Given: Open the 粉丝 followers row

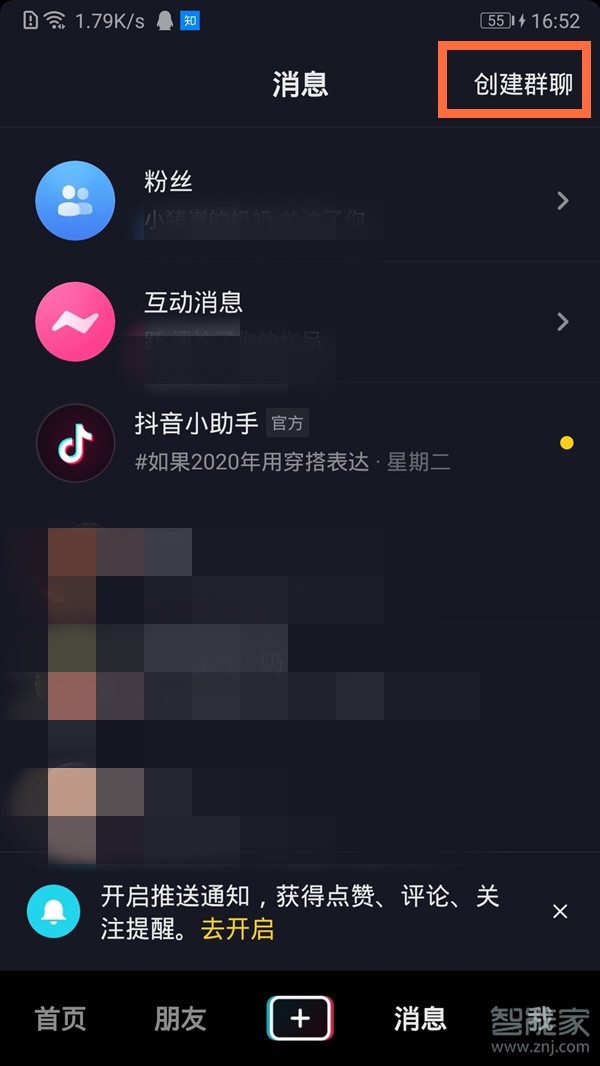Looking at the screenshot, I should click(300, 201).
